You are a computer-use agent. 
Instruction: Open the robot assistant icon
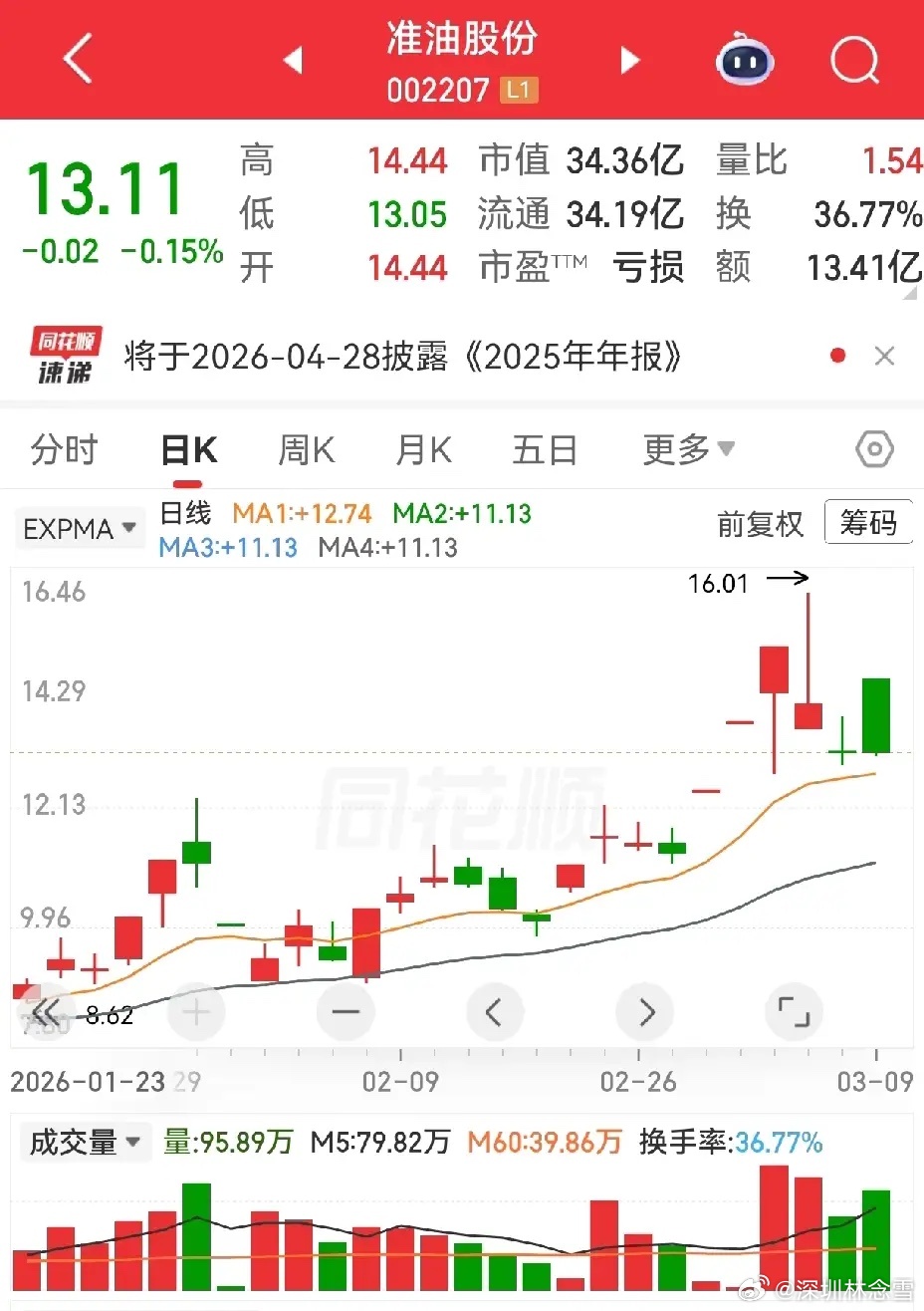pyautogui.click(x=745, y=60)
